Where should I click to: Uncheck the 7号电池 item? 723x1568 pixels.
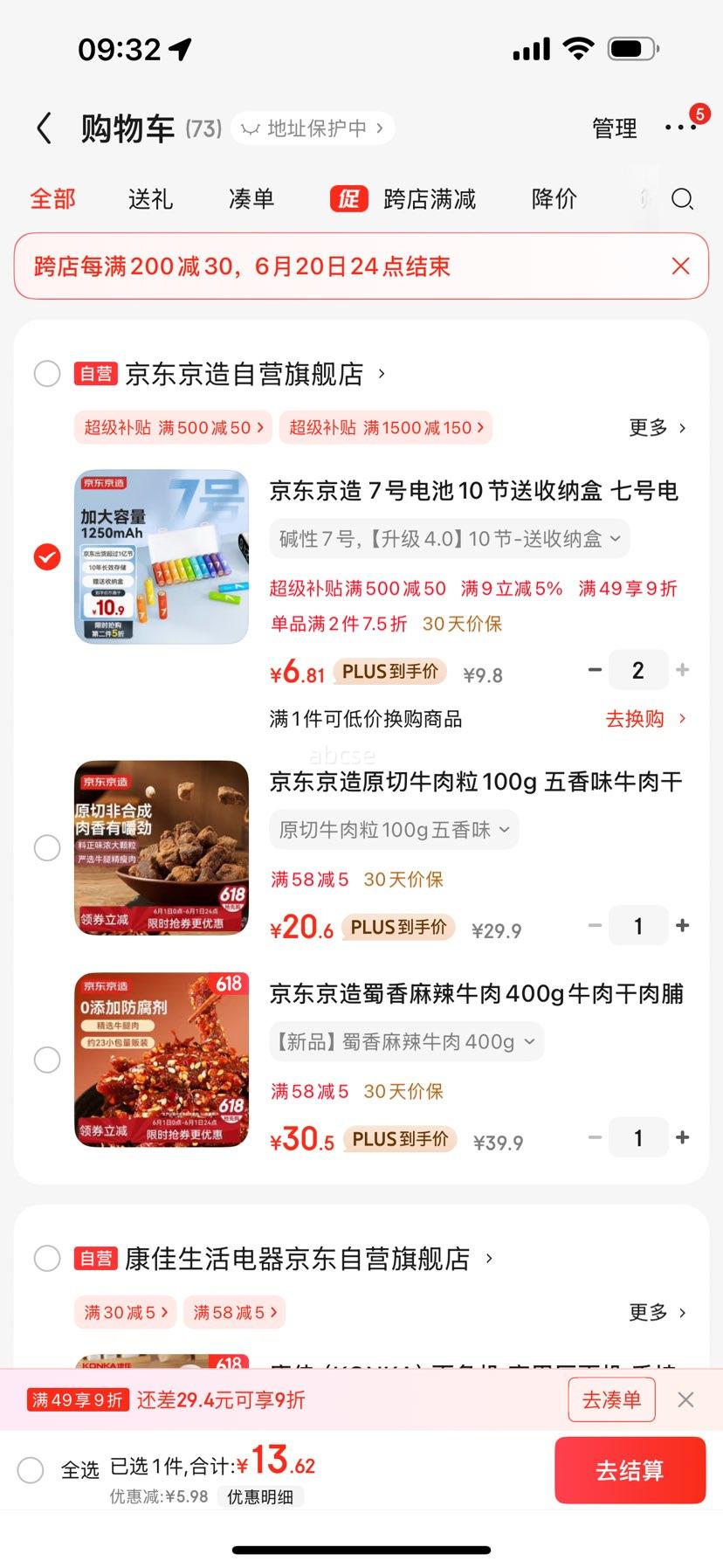pos(47,556)
